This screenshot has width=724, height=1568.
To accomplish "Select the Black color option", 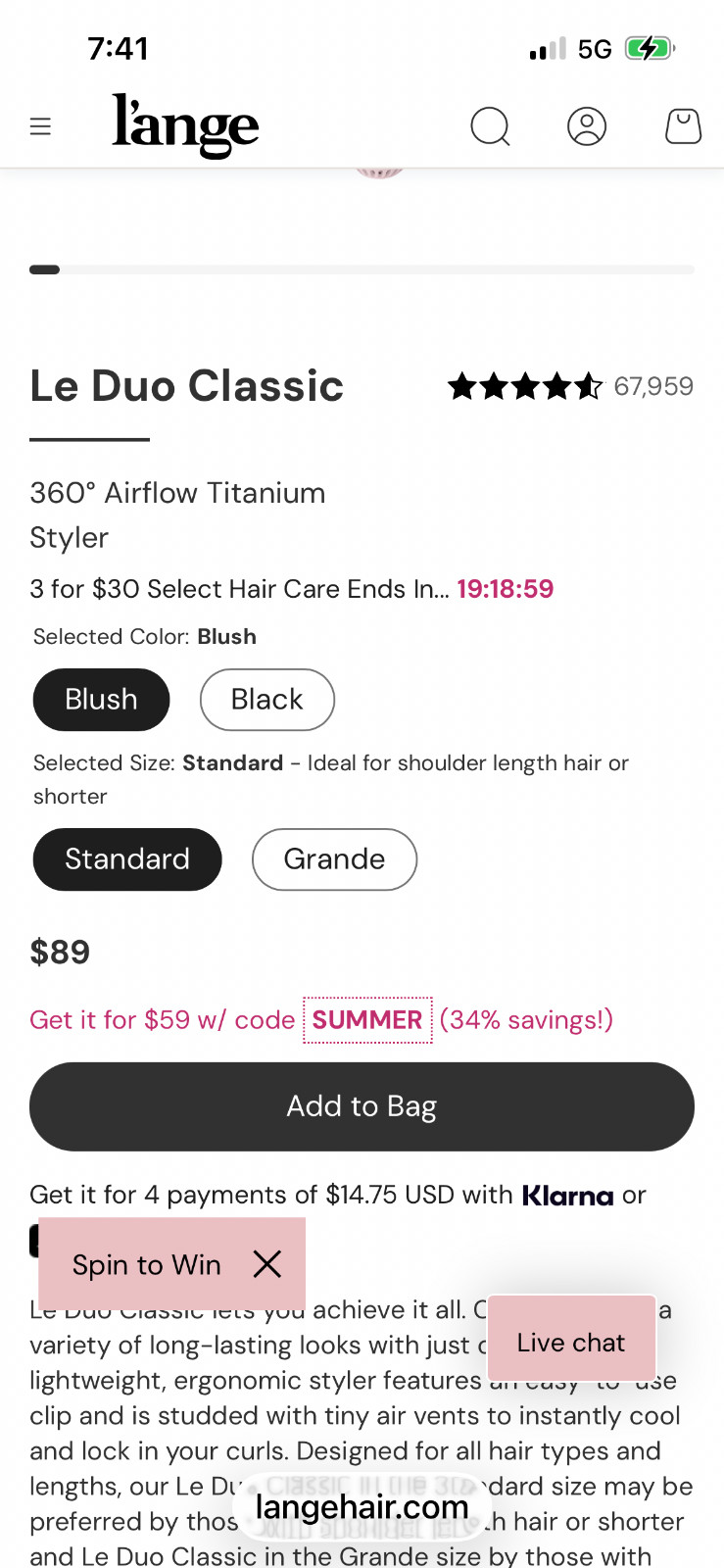I will click(267, 700).
